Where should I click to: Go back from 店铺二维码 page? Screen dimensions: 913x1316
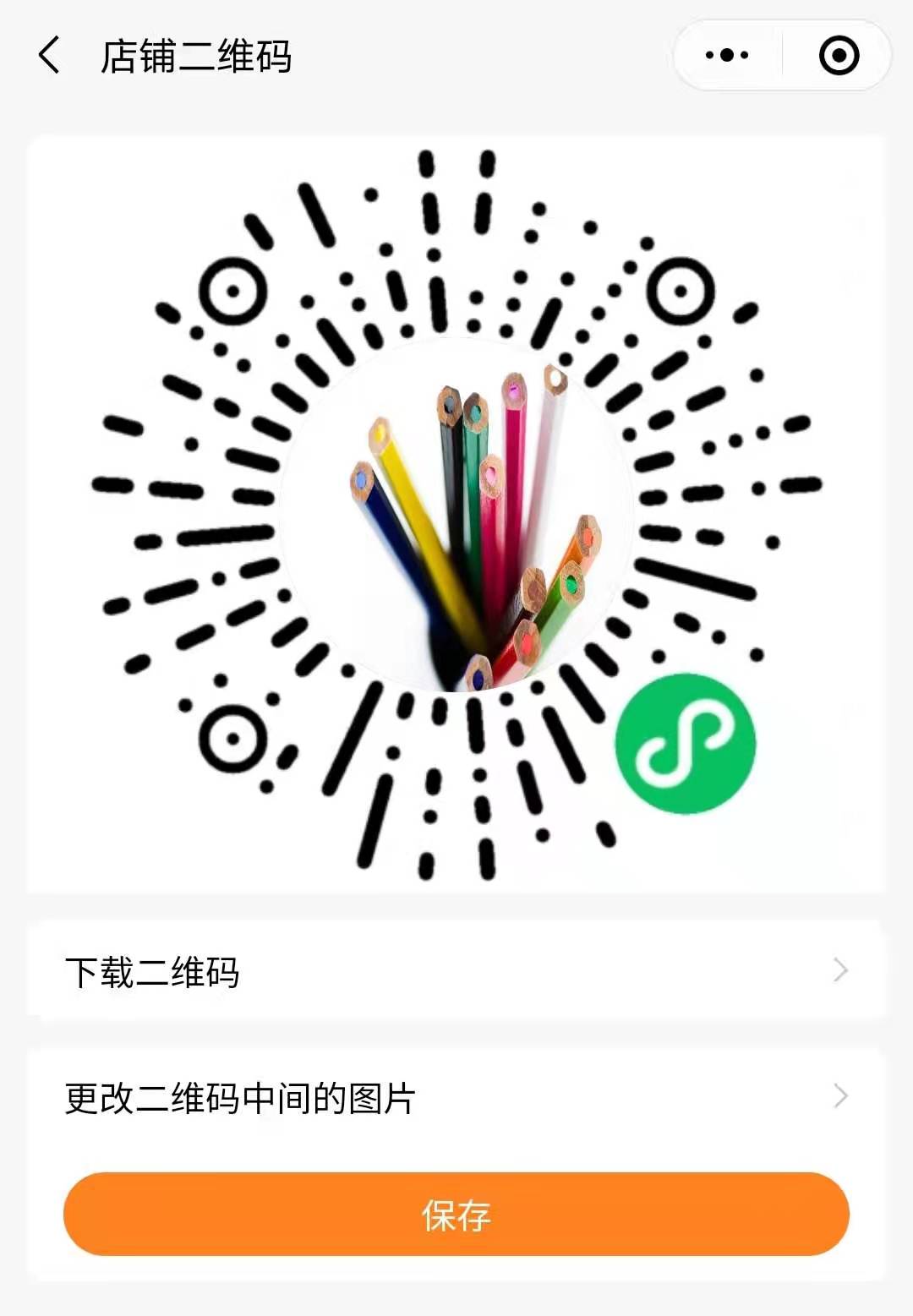coord(49,56)
